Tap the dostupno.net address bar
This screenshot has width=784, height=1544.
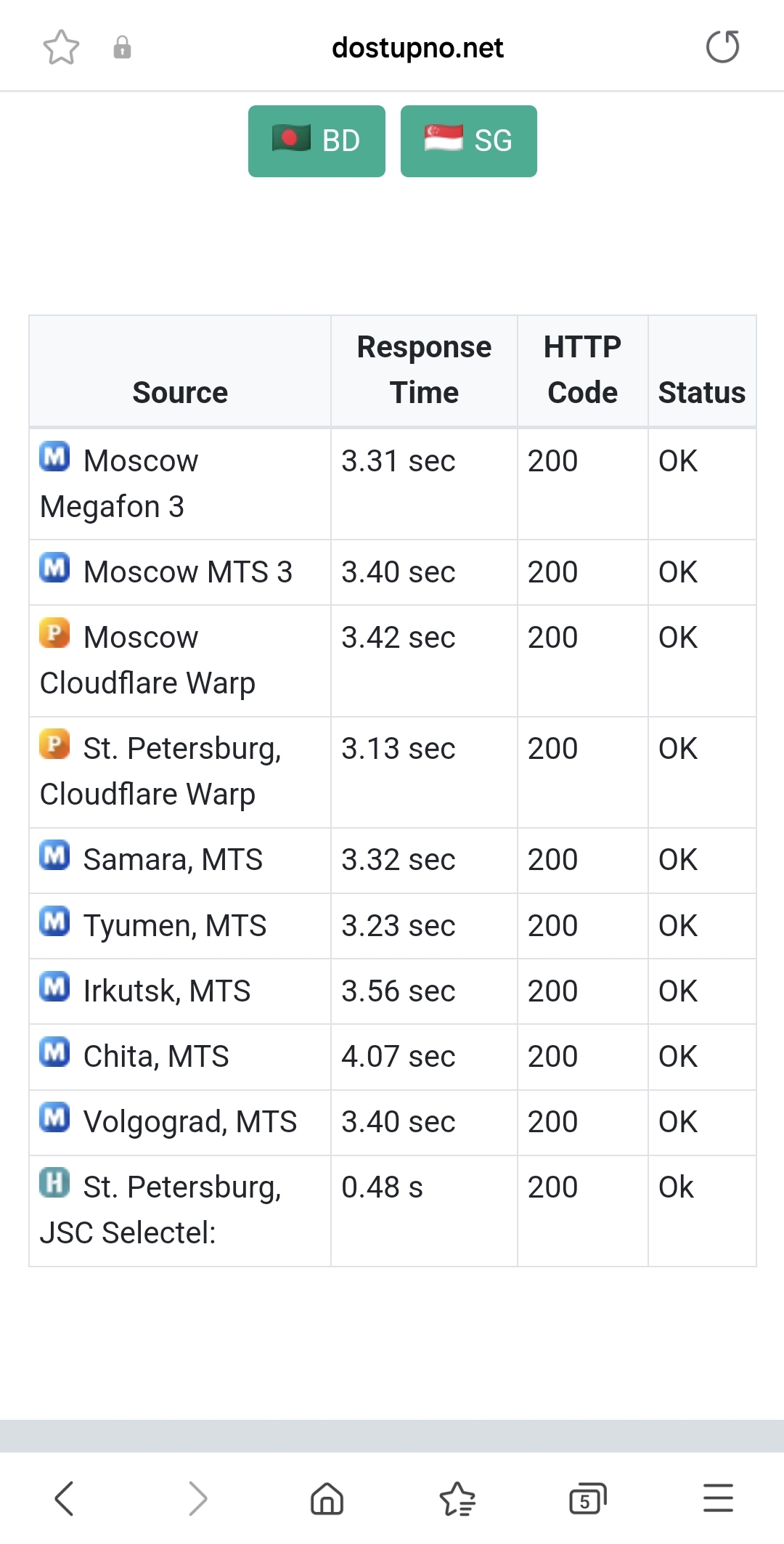click(x=417, y=48)
